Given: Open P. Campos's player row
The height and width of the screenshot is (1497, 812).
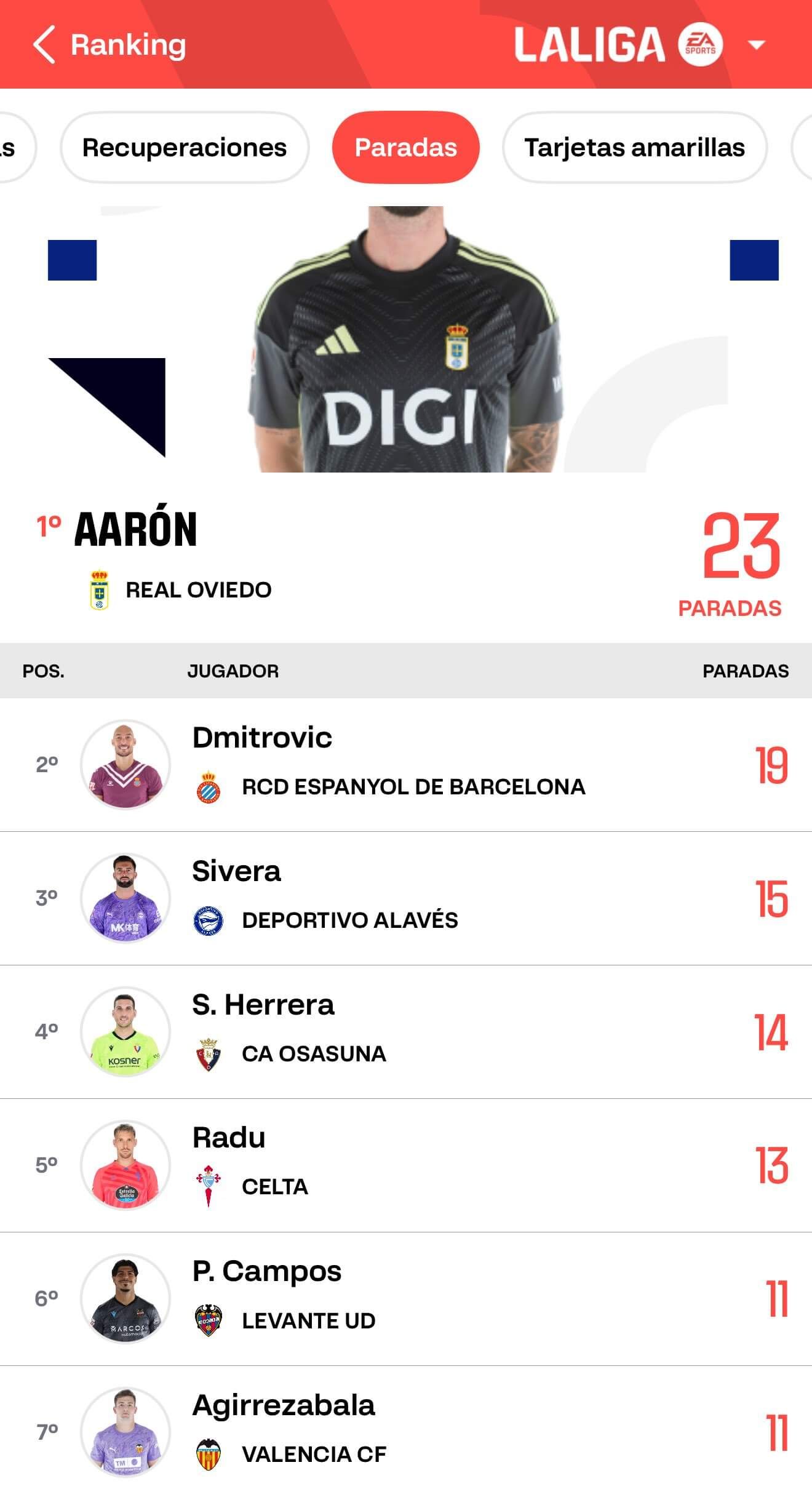Looking at the screenshot, I should coord(406,1298).
